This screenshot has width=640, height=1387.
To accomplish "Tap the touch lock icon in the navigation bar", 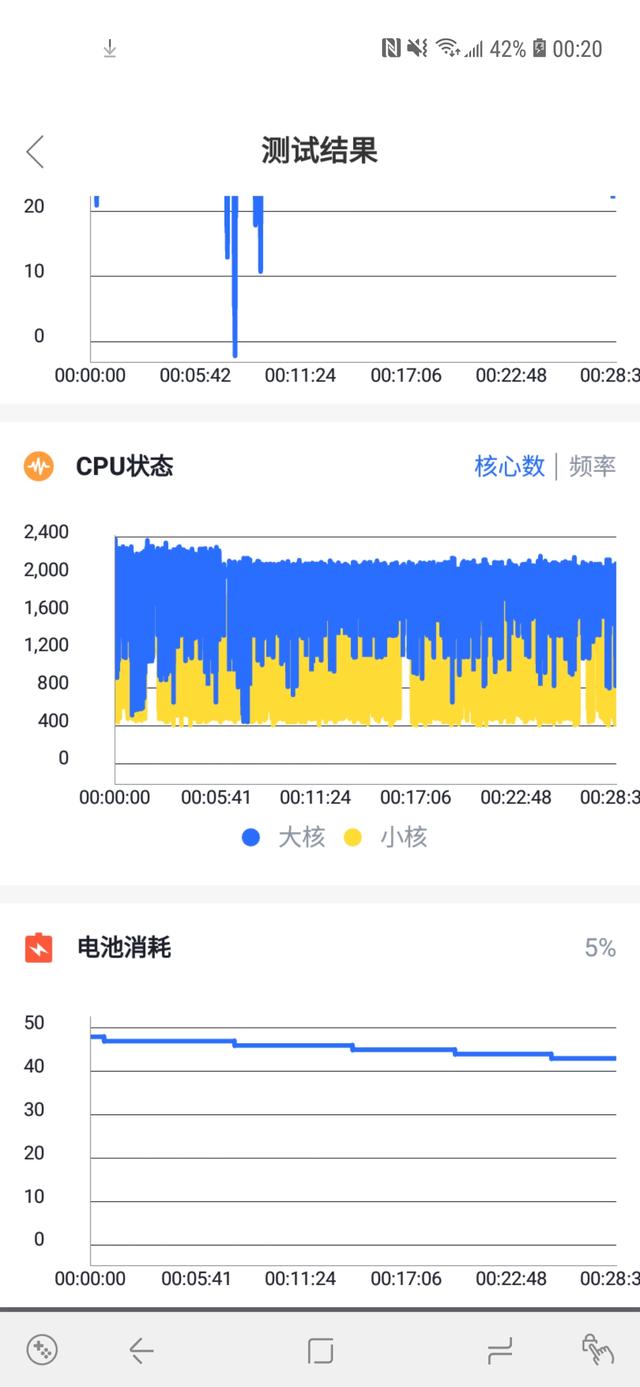I will coord(597,1350).
